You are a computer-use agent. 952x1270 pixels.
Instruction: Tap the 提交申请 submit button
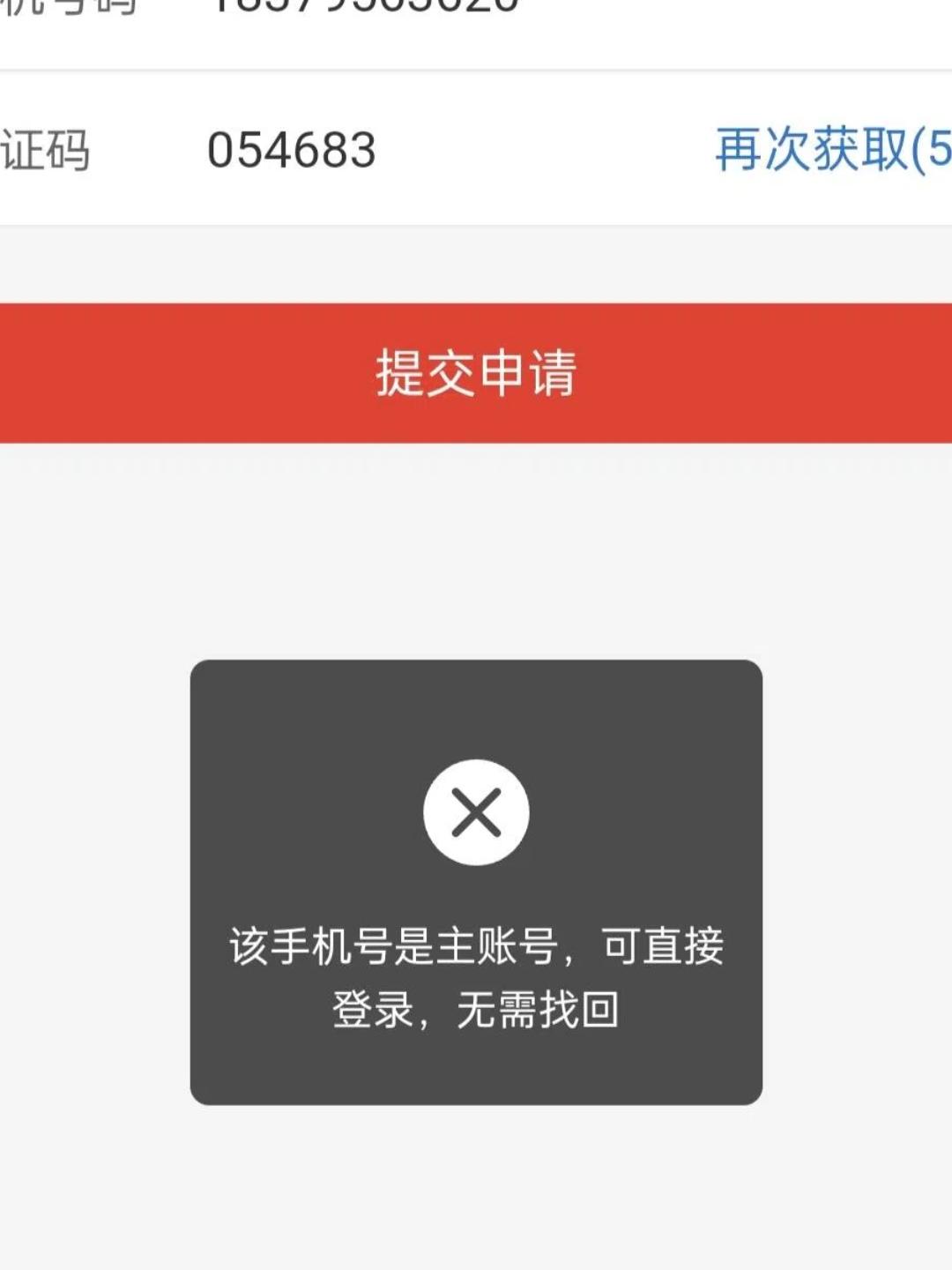(x=476, y=372)
